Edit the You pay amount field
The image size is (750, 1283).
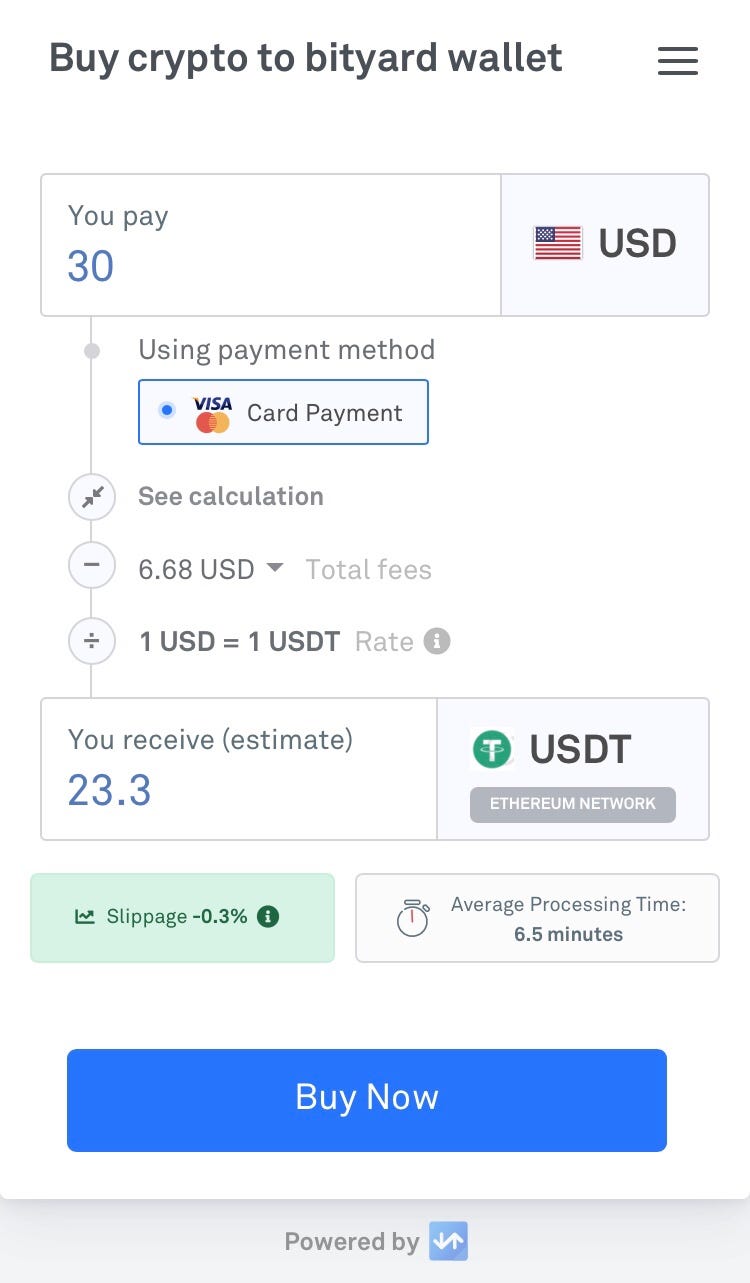(x=271, y=245)
